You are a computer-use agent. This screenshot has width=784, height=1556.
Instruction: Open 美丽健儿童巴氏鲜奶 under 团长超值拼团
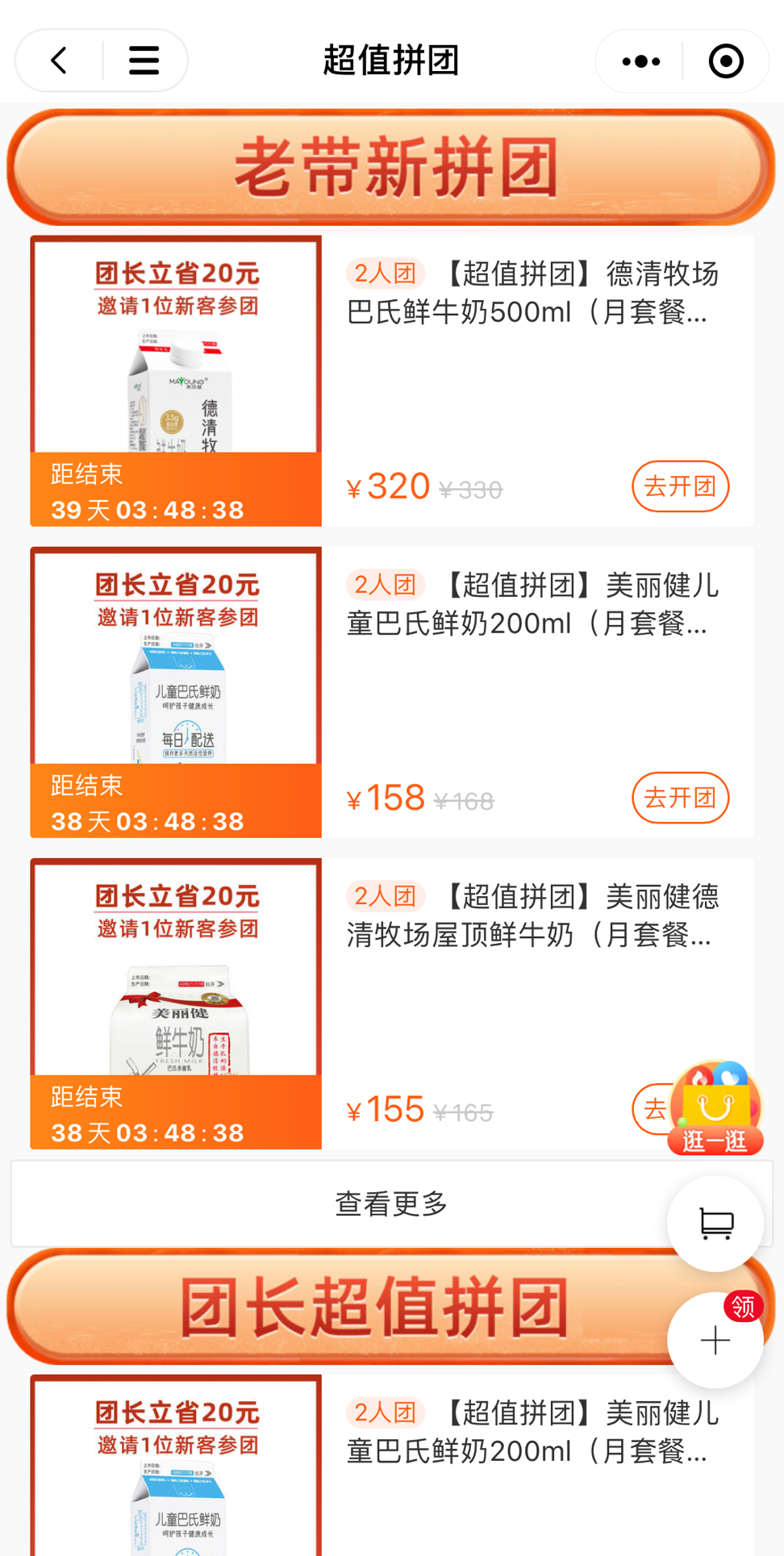pyautogui.click(x=532, y=1432)
